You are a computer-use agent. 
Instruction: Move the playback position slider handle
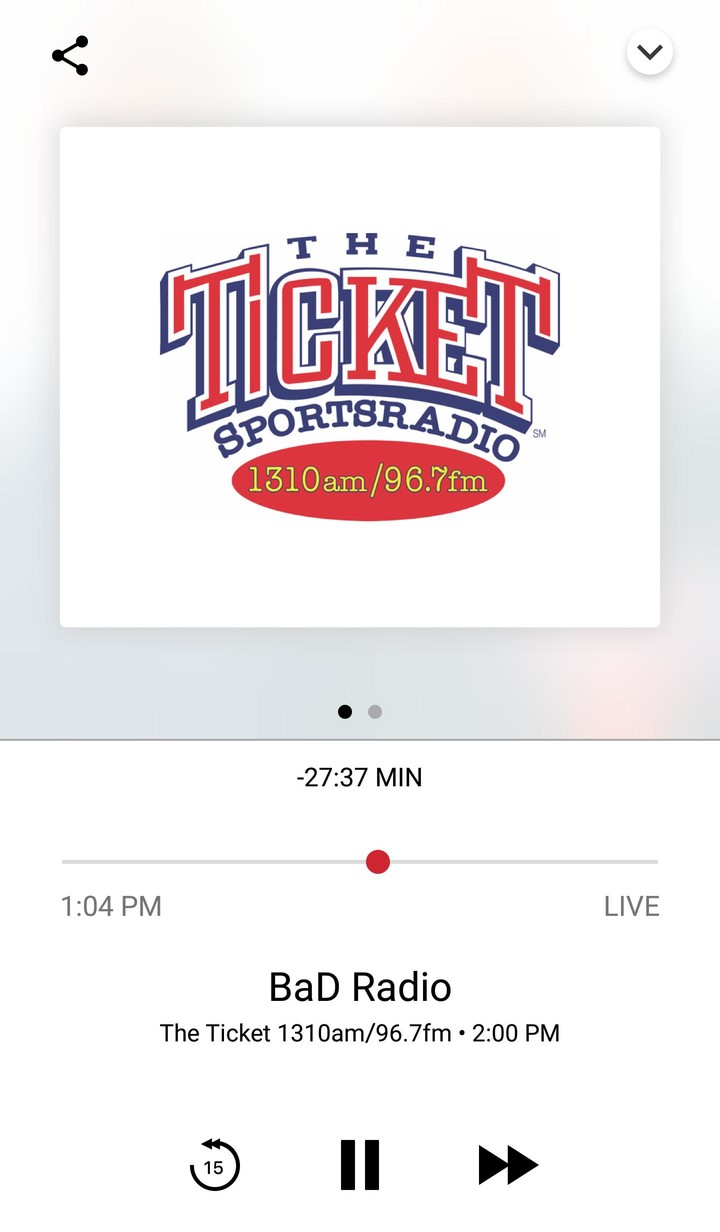click(377, 860)
